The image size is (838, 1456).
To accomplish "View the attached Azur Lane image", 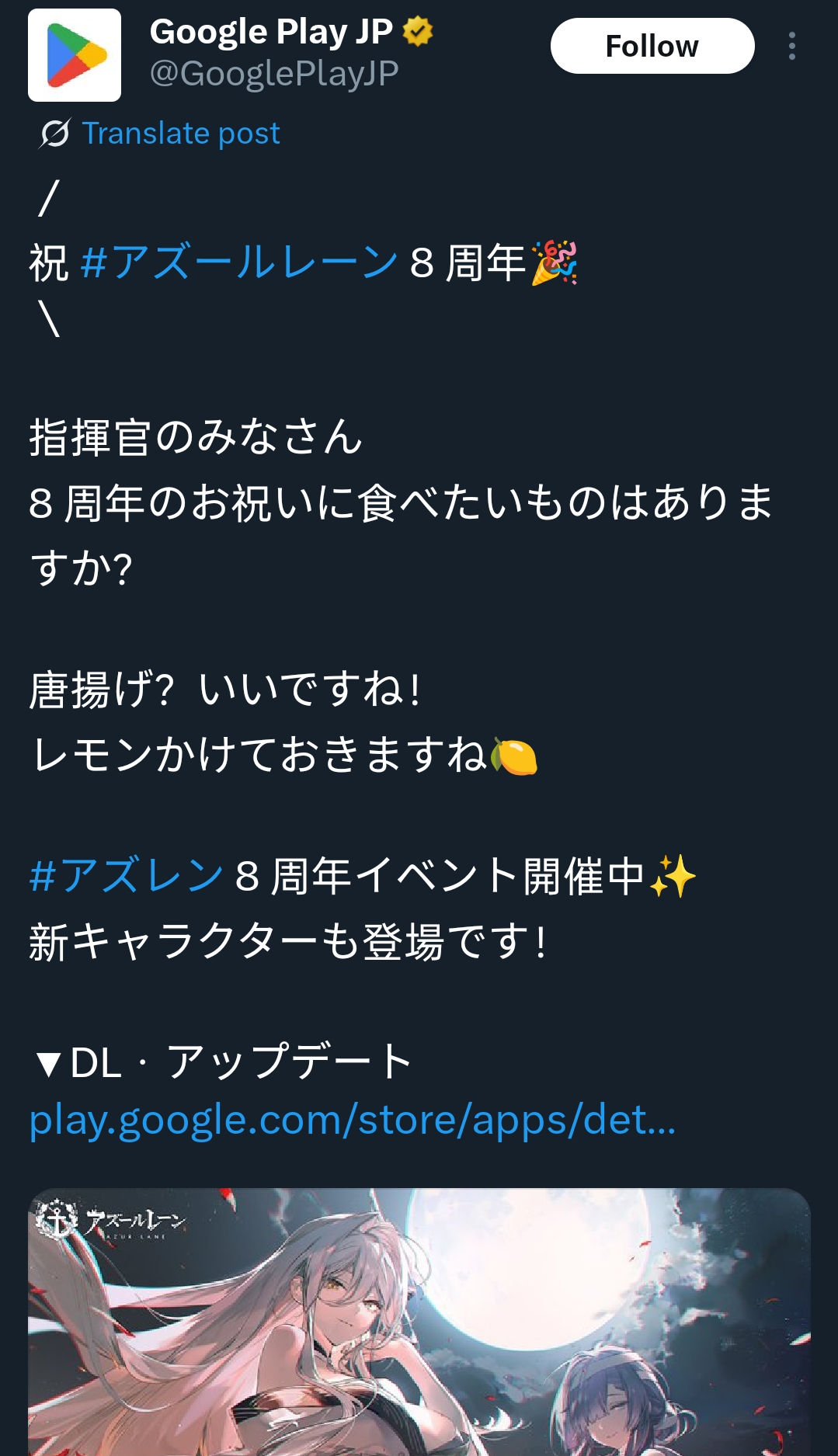I will click(x=419, y=1322).
